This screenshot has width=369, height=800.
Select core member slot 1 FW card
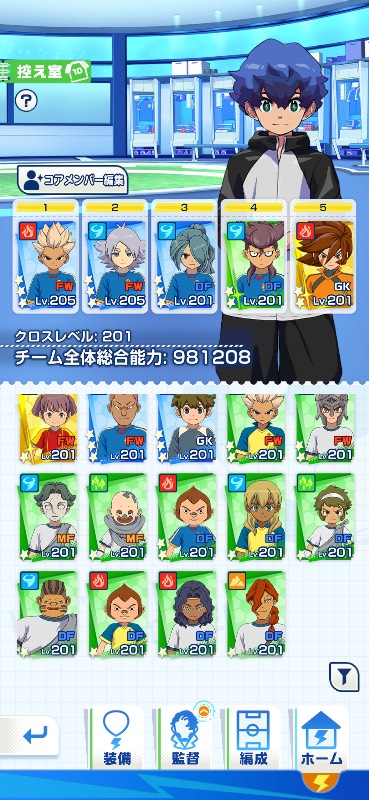point(47,256)
